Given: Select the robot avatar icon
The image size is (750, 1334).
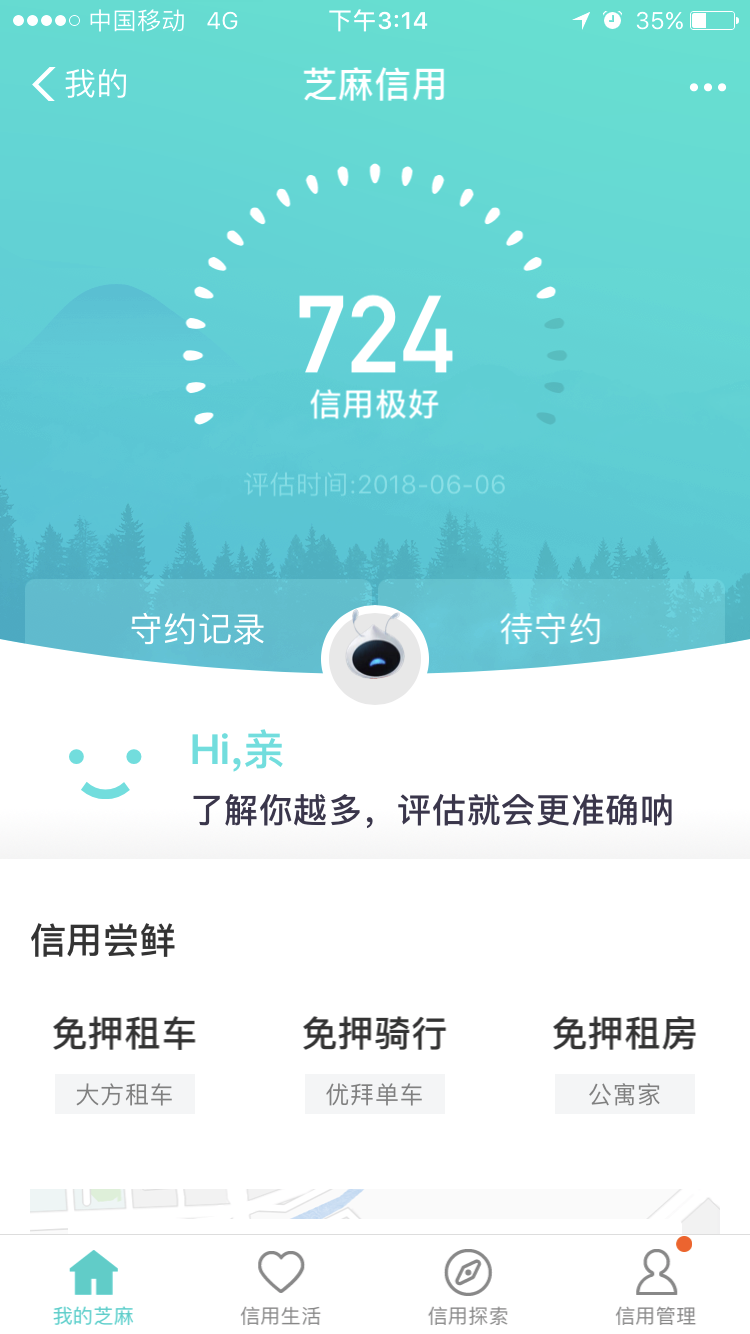Looking at the screenshot, I should click(x=375, y=657).
